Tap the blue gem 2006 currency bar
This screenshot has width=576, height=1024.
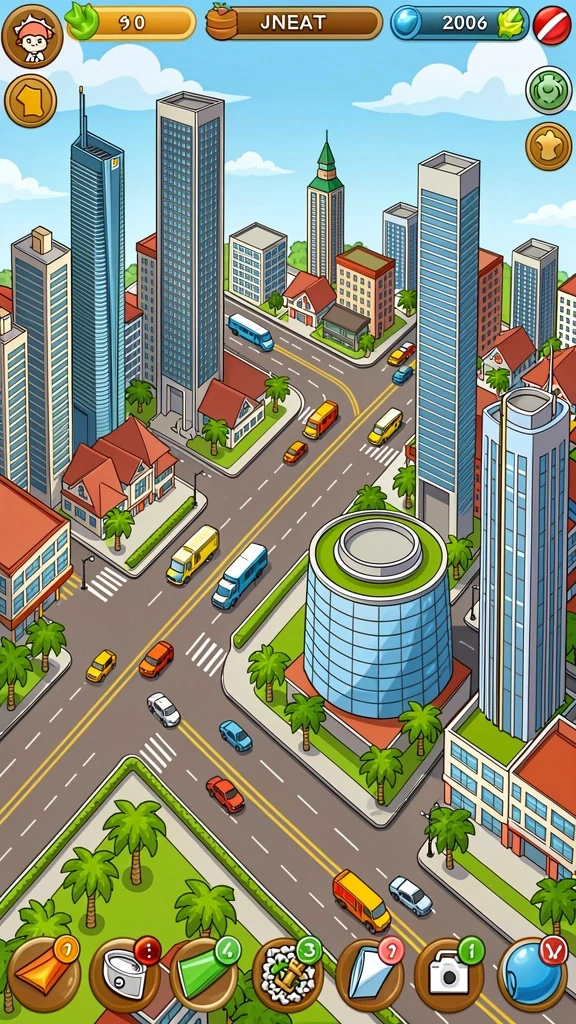click(460, 24)
